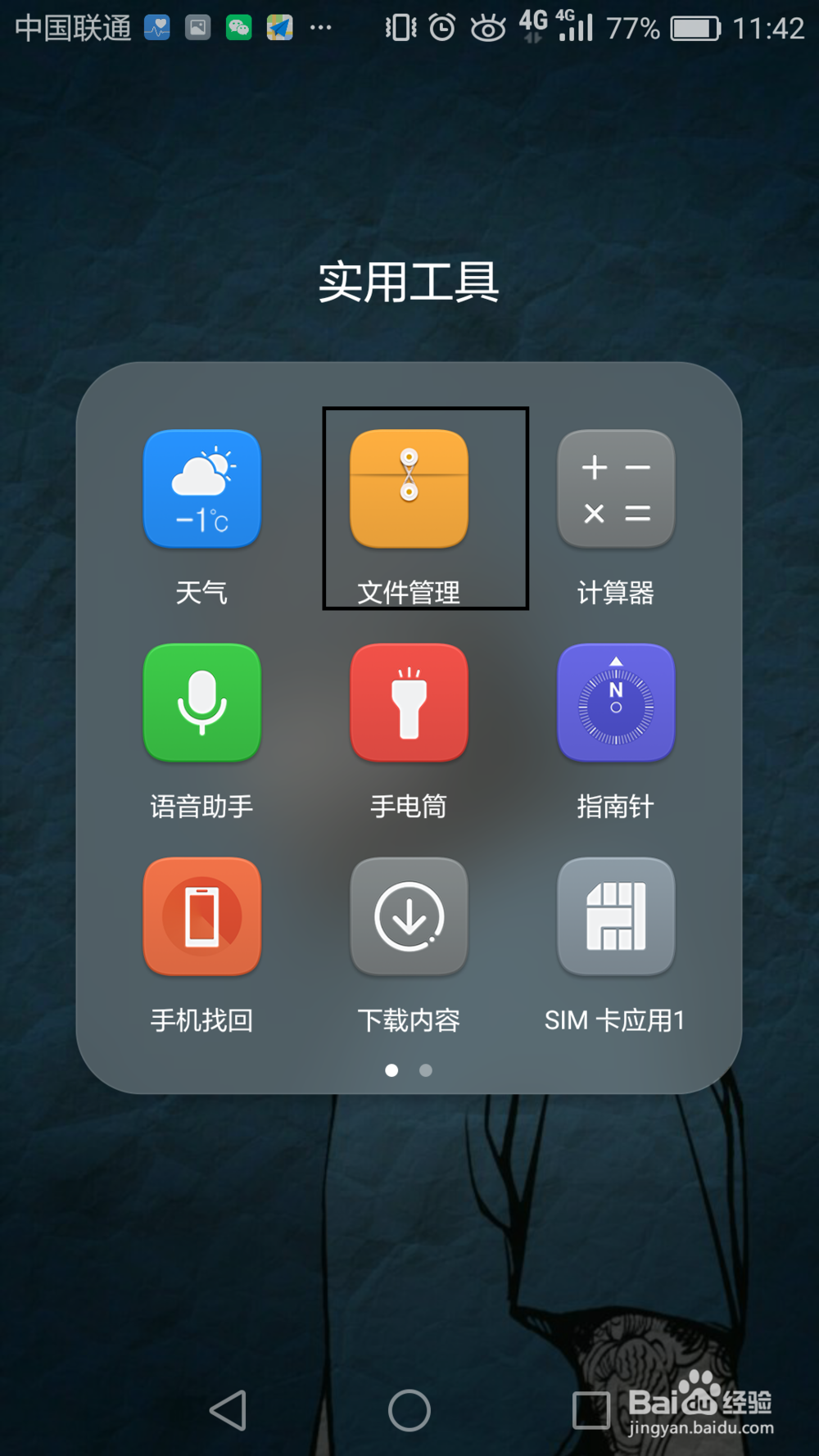Open the 文件管理 file manager app

tap(409, 490)
